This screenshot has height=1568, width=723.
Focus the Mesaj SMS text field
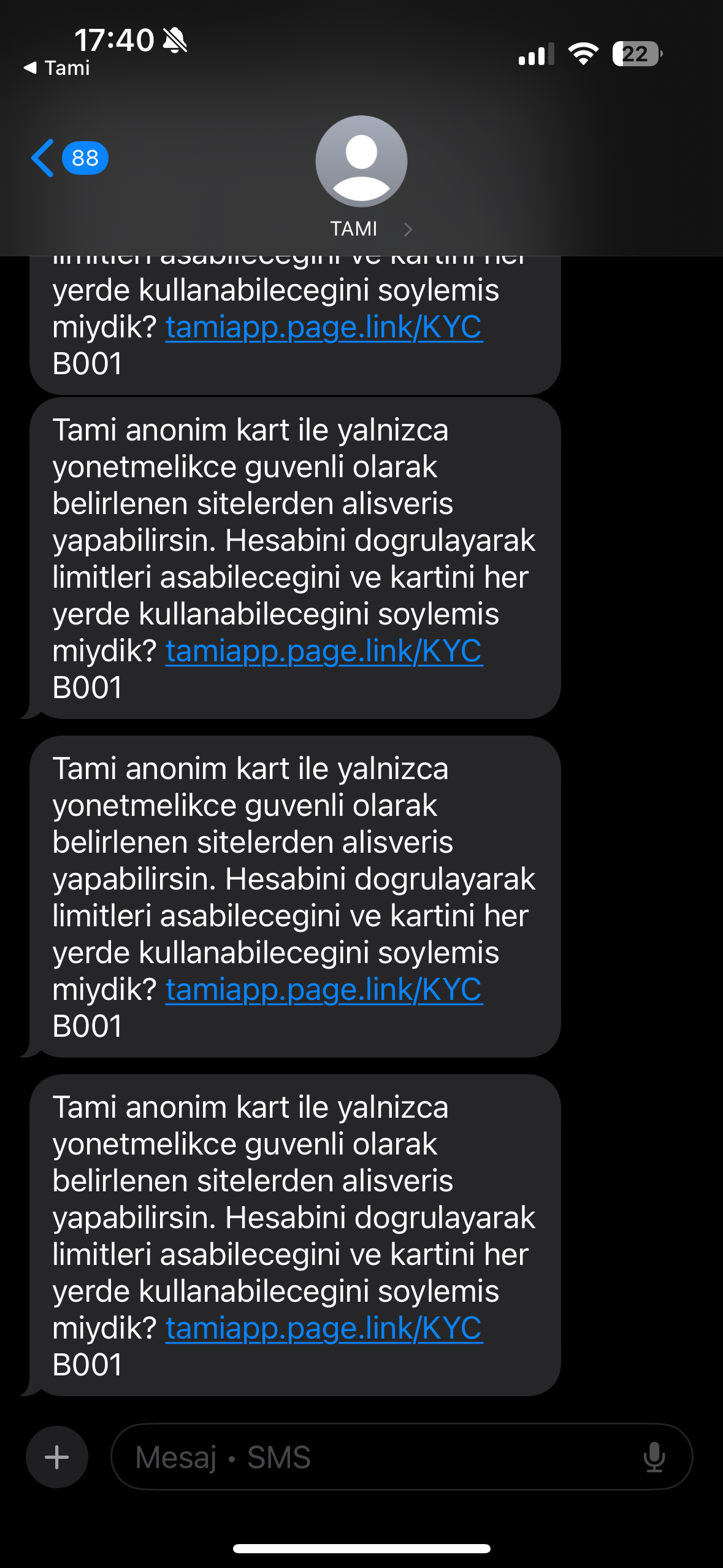coord(368,1457)
